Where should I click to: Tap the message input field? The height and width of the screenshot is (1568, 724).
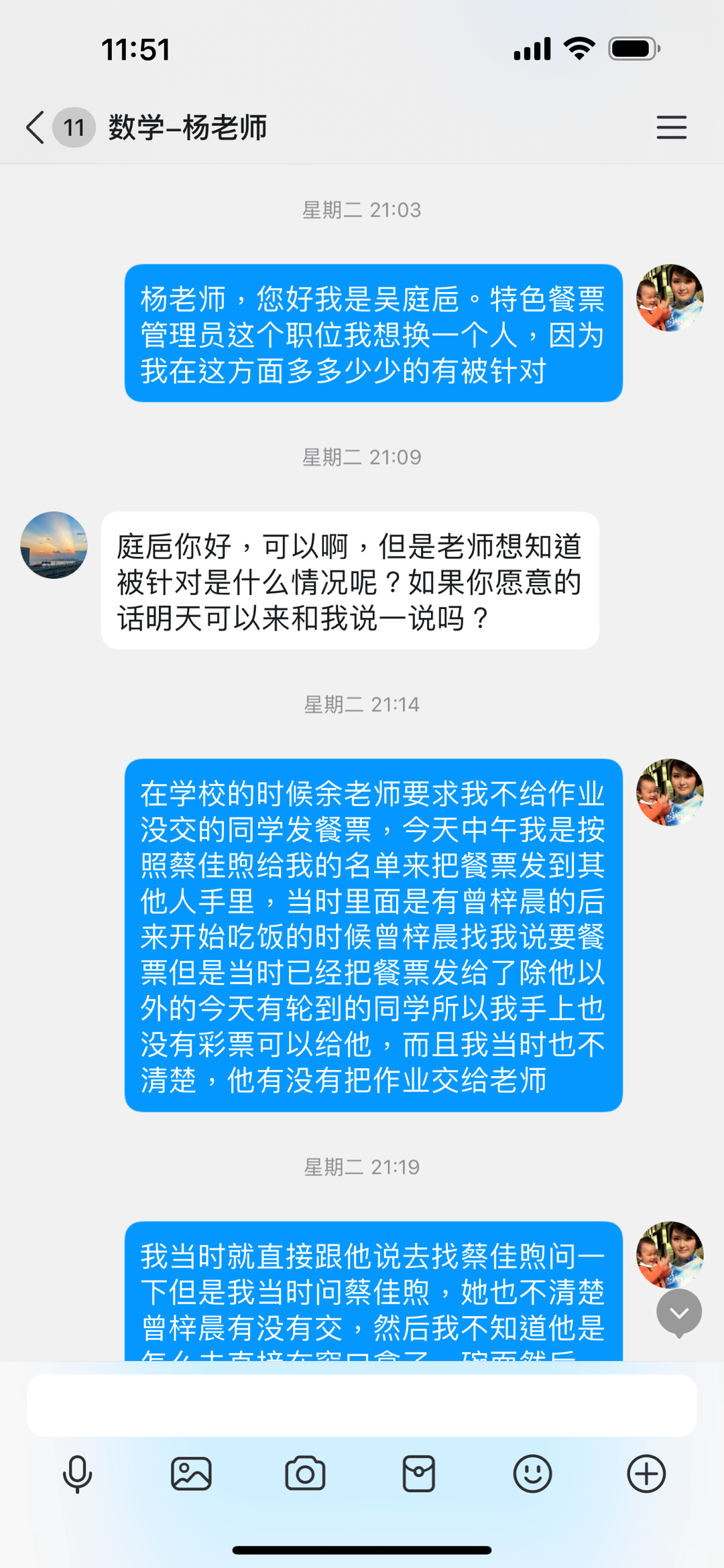[362, 1405]
